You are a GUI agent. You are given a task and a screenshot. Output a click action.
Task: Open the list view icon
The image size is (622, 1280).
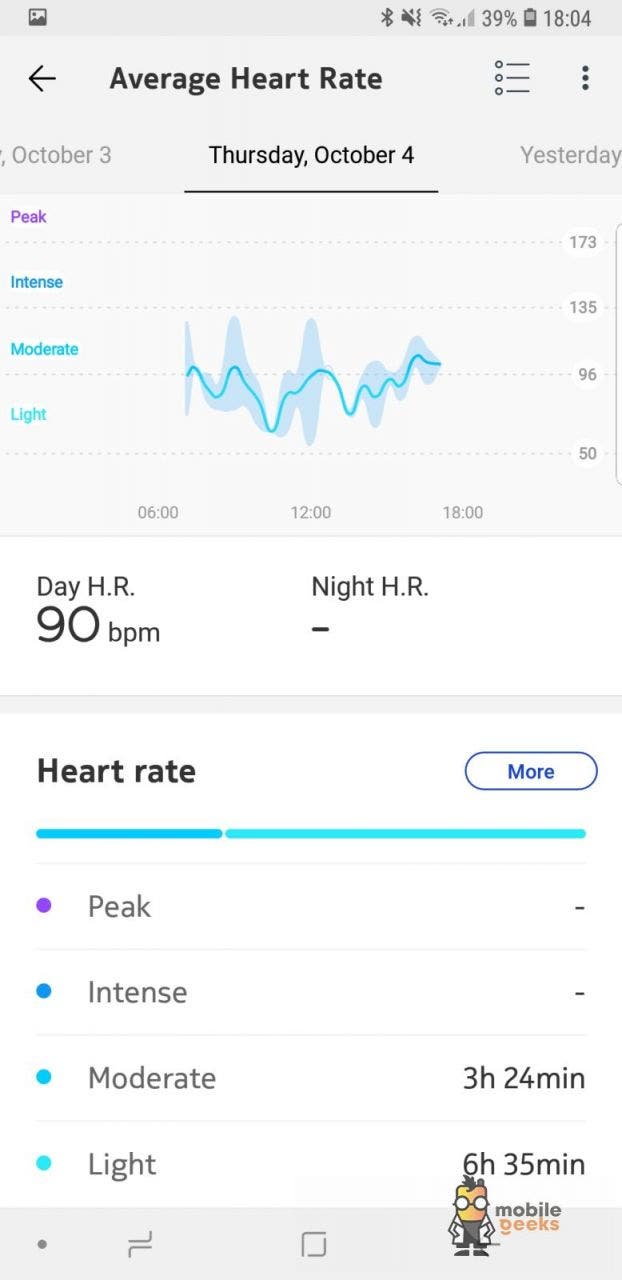511,78
